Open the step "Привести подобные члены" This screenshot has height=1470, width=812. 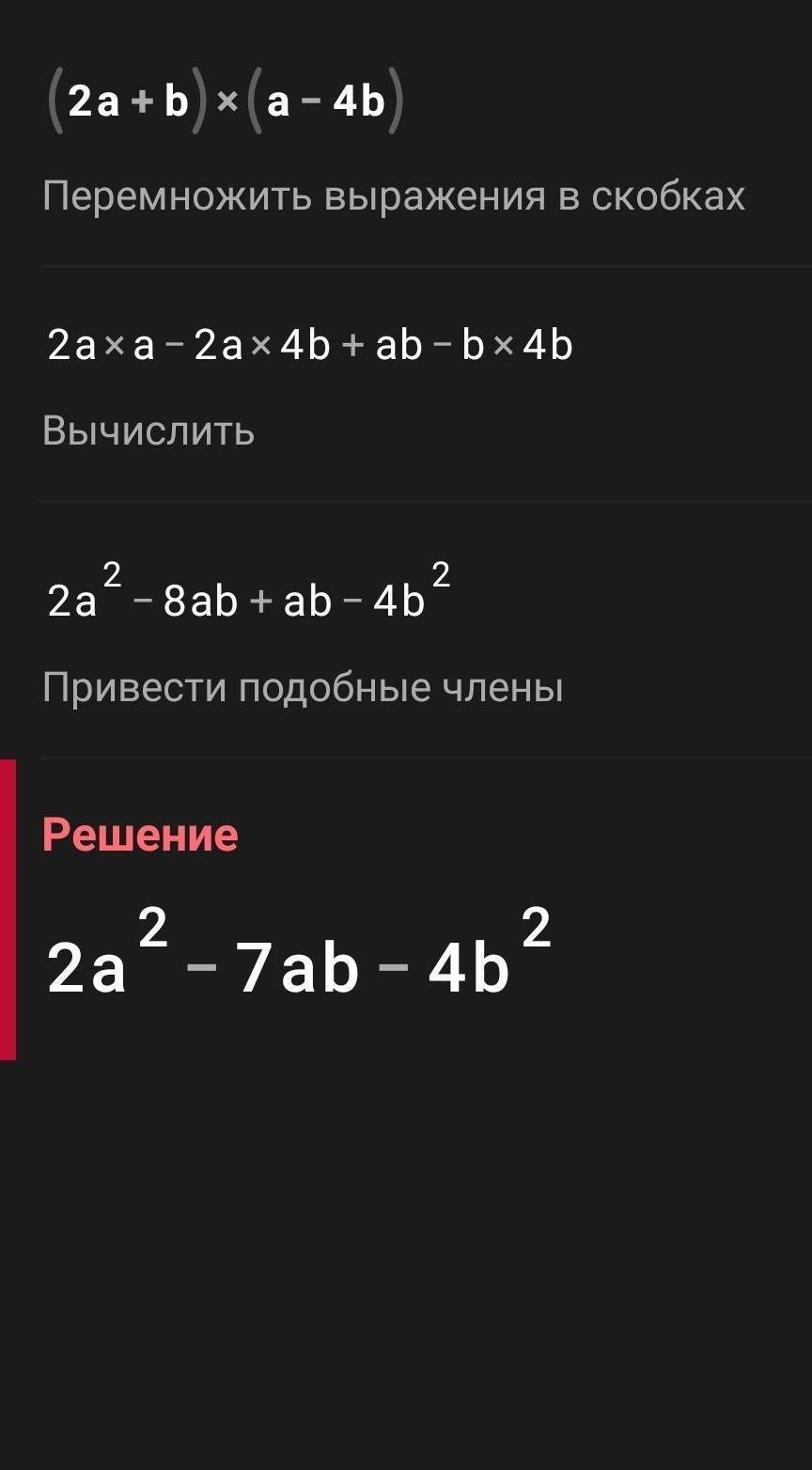[406, 632]
